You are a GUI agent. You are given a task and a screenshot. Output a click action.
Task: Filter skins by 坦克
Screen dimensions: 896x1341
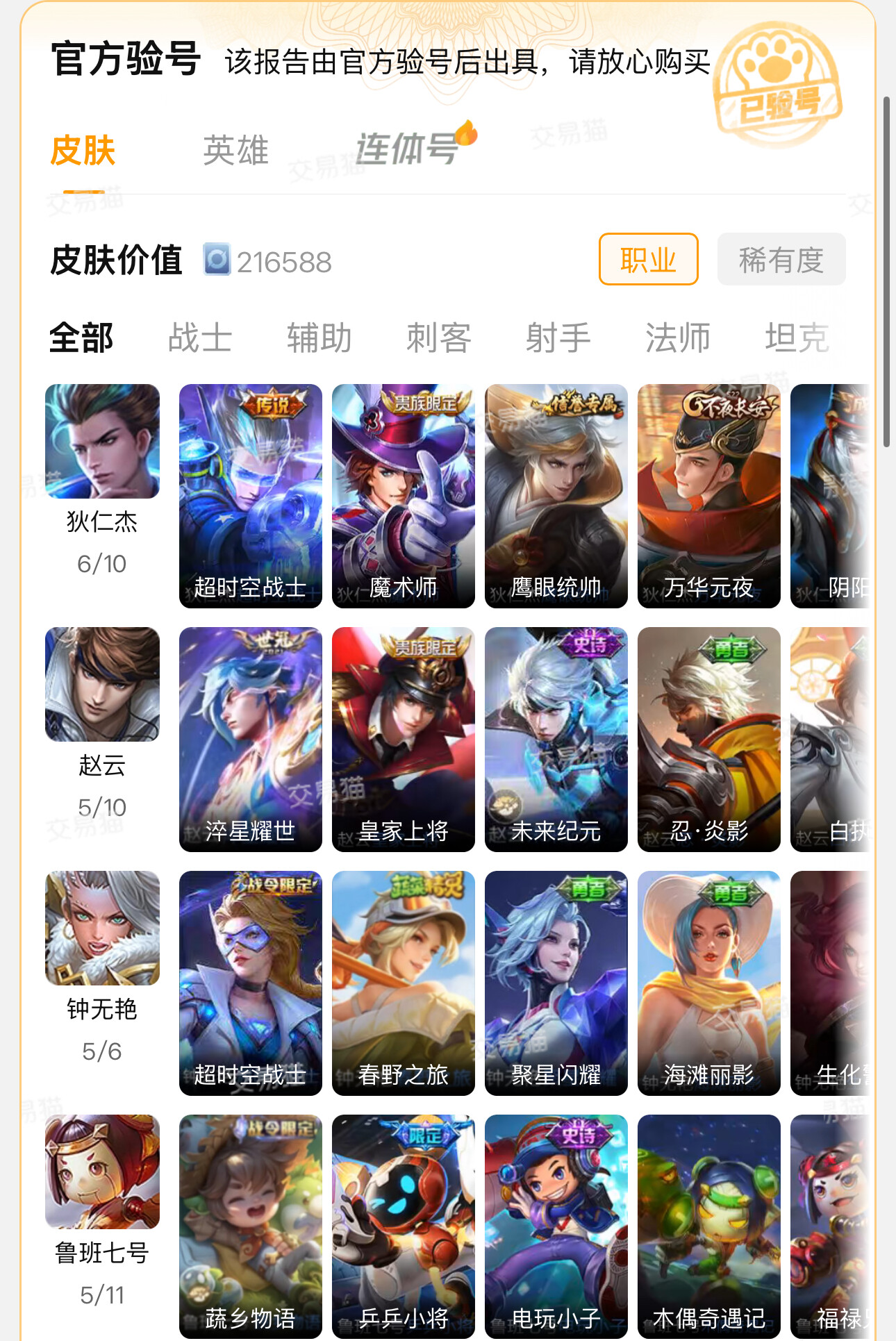(797, 338)
